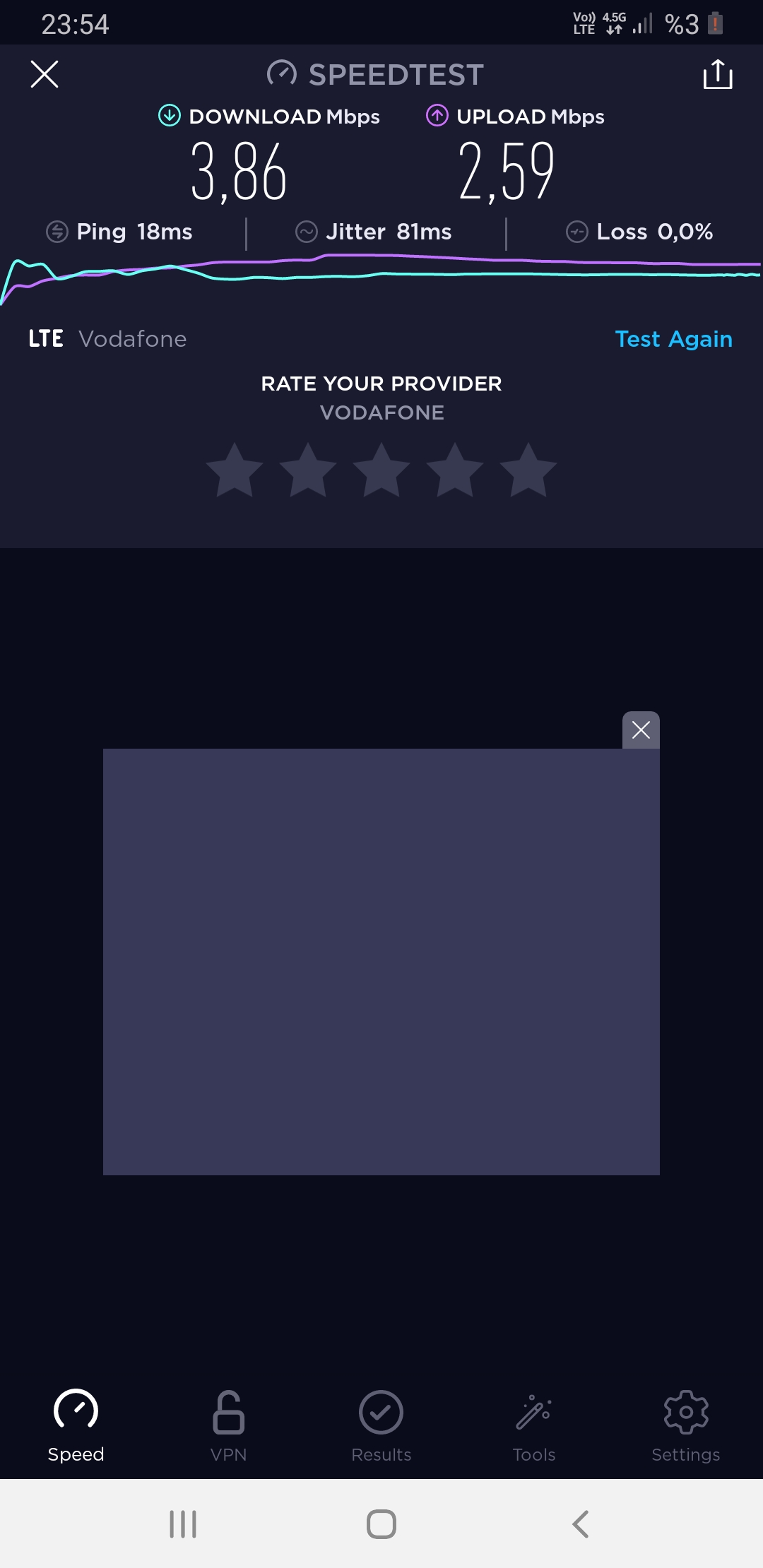763x1568 pixels.
Task: Go back using the system back button
Action: coord(580,1524)
